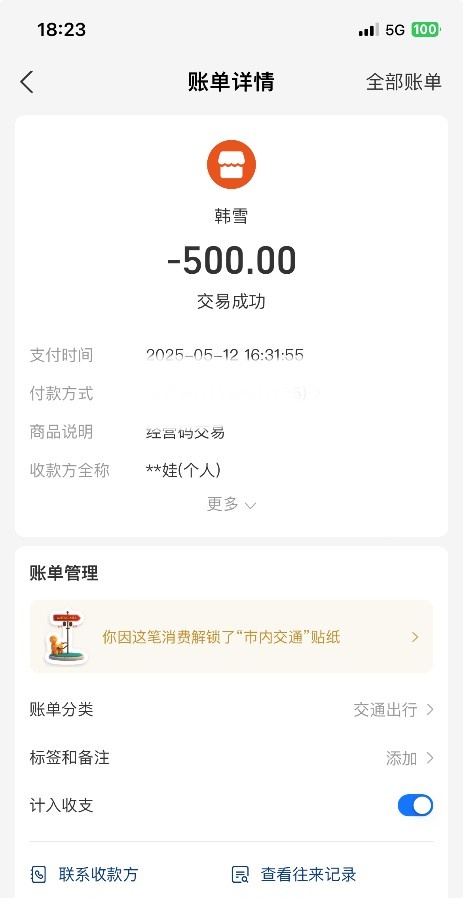Add 标签和备注 to this bill
This screenshot has height=898, width=463.
(232, 758)
